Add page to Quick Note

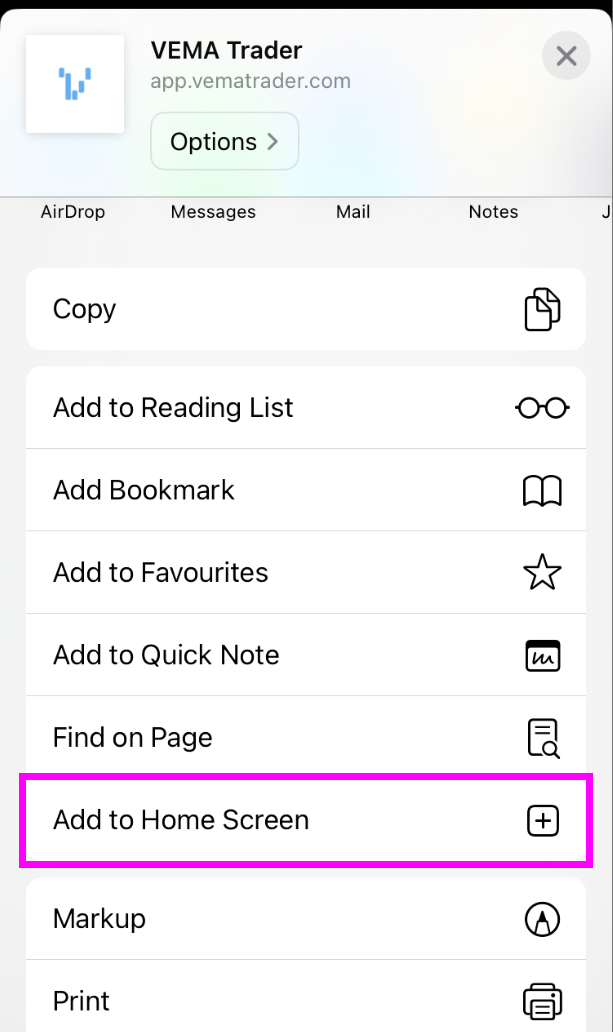coord(306,655)
